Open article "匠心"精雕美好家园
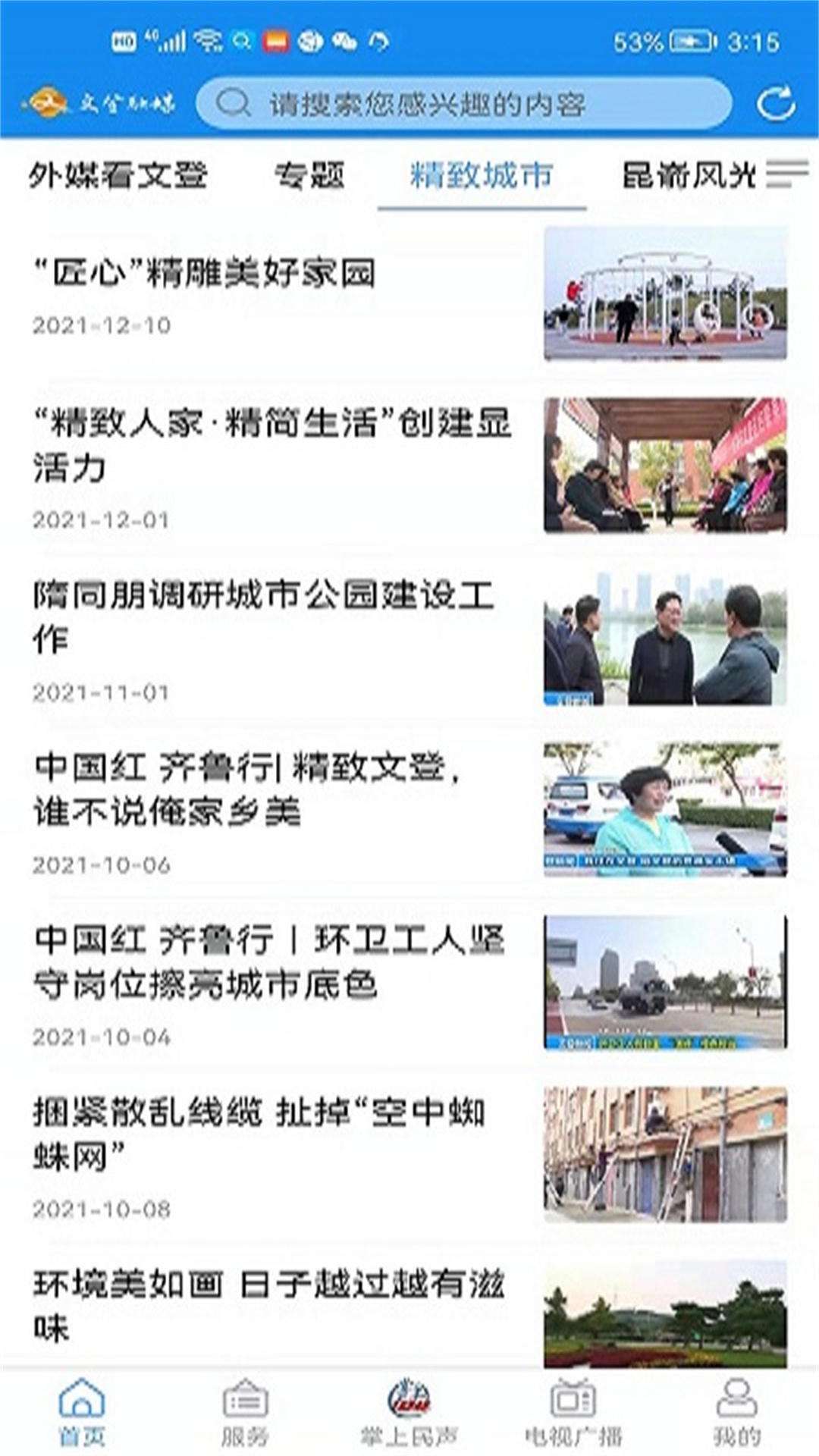The image size is (819, 1456). (x=205, y=273)
